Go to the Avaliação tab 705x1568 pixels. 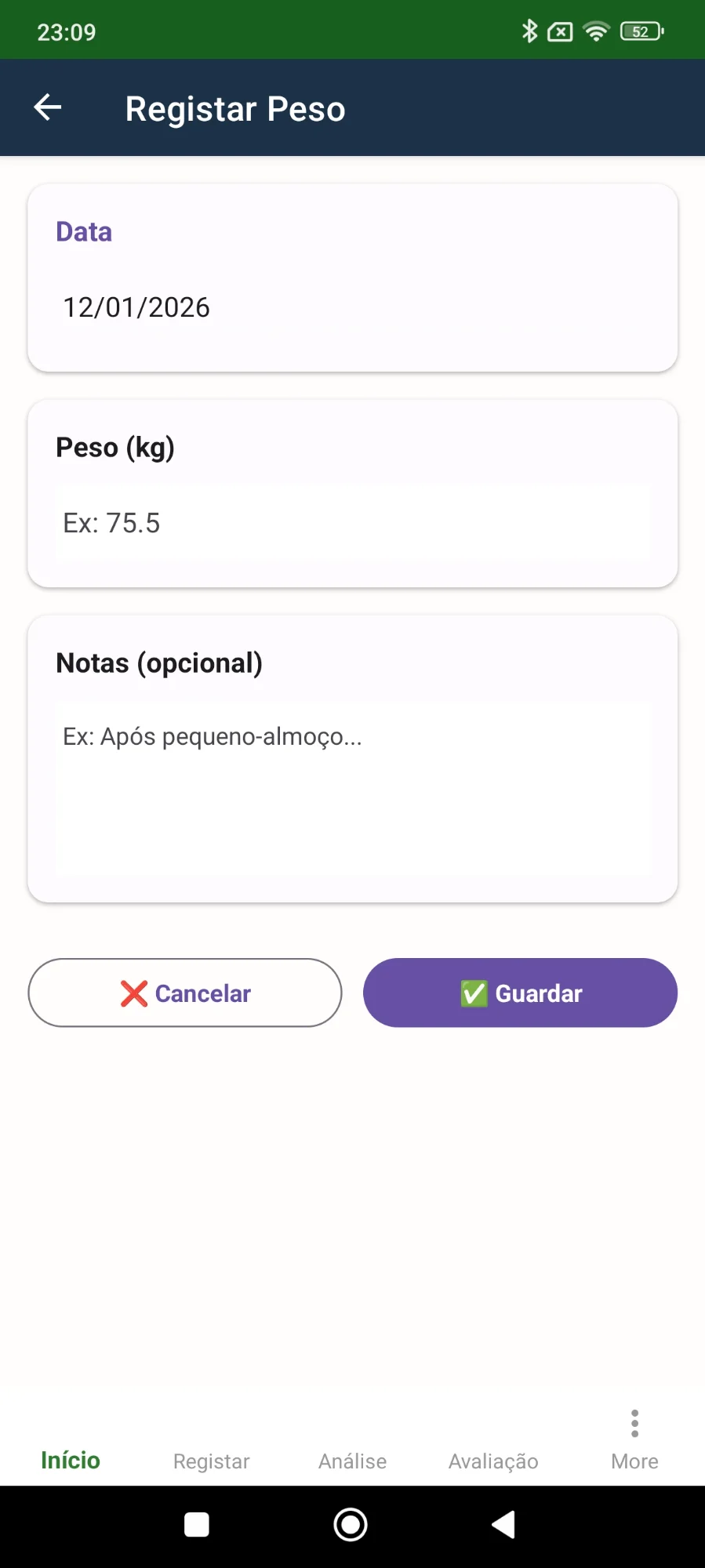tap(492, 1460)
